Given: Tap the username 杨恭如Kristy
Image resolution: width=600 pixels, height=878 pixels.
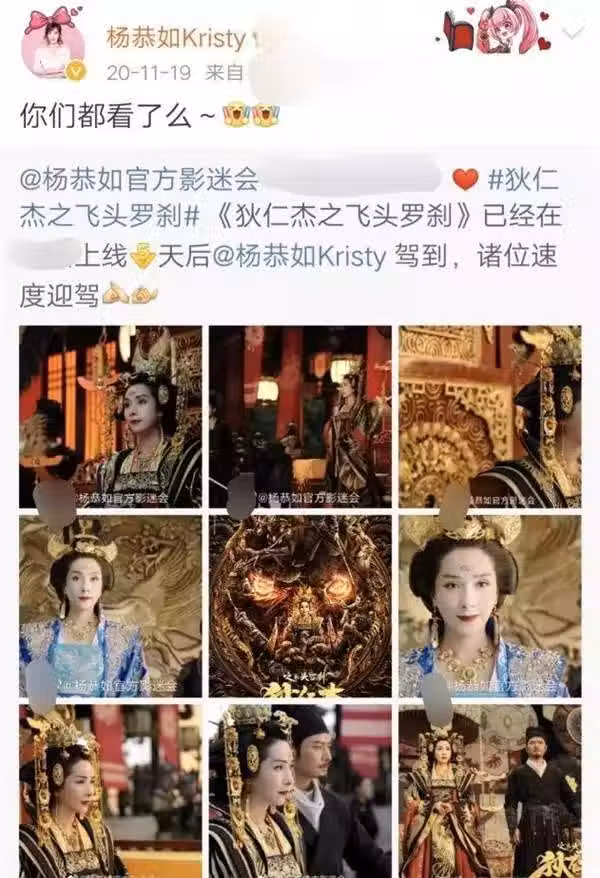Looking at the screenshot, I should point(176,38).
